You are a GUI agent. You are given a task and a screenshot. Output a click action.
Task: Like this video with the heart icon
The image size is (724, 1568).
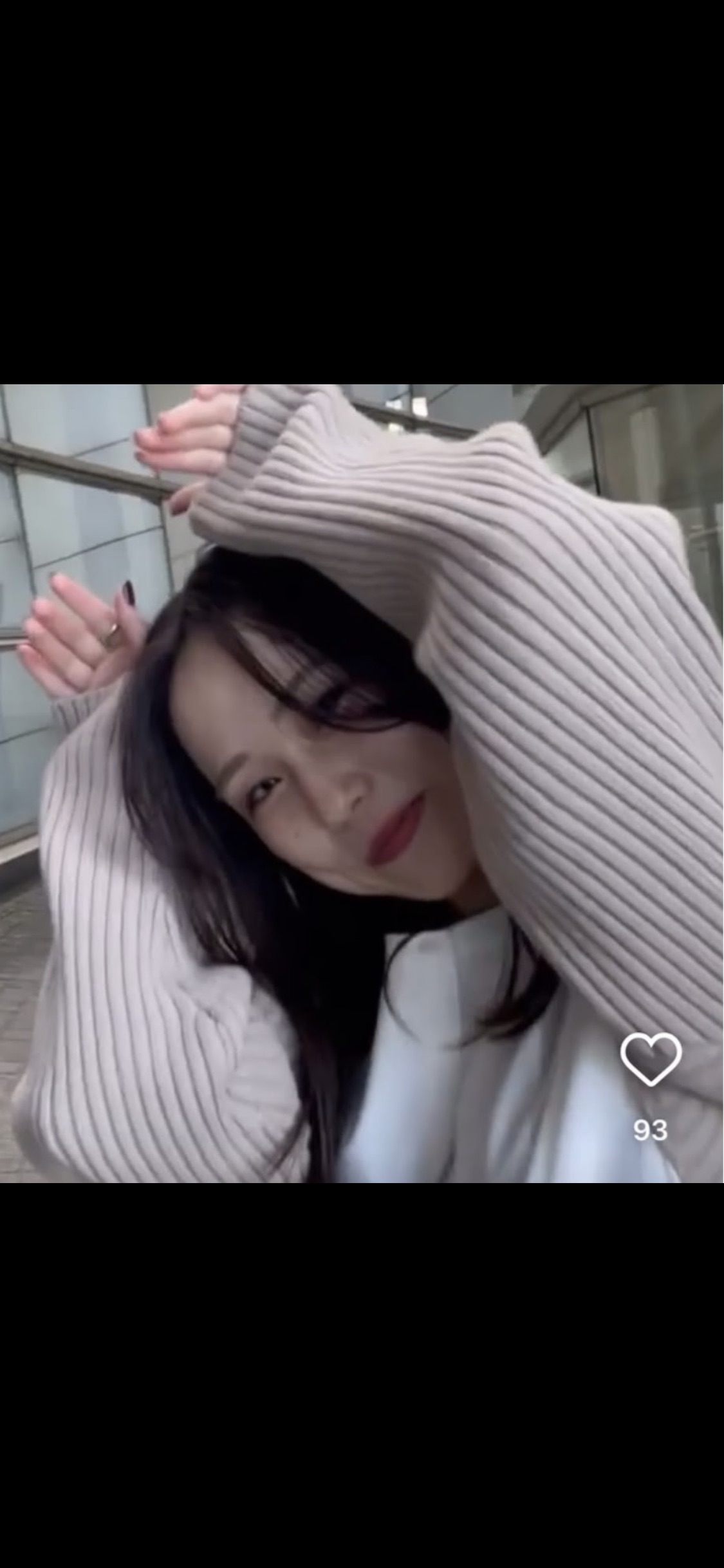(651, 1060)
